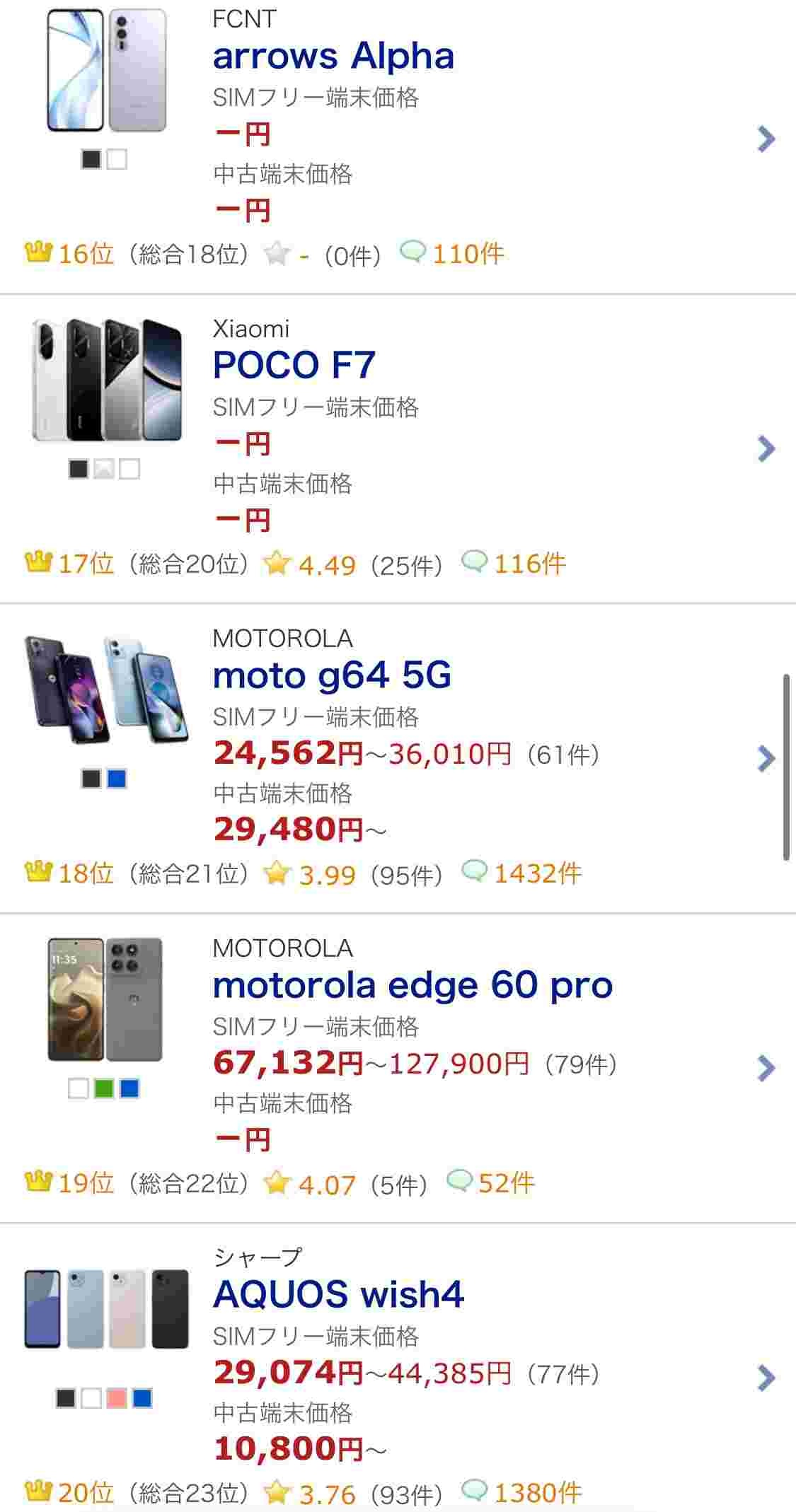Select the moto g64 5G listing
Viewport: 796px width, 1512px height.
click(x=331, y=675)
